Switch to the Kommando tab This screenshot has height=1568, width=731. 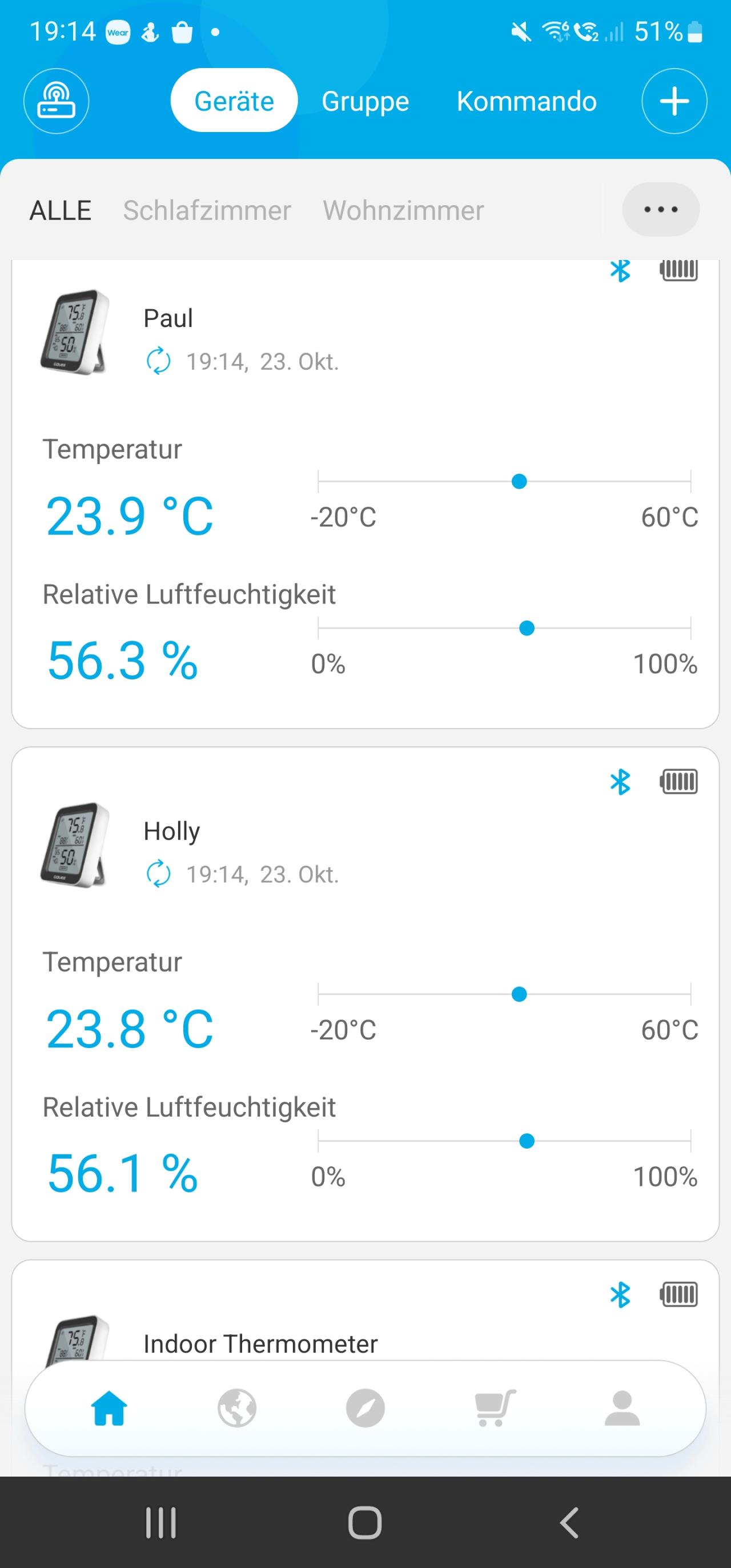pos(527,101)
